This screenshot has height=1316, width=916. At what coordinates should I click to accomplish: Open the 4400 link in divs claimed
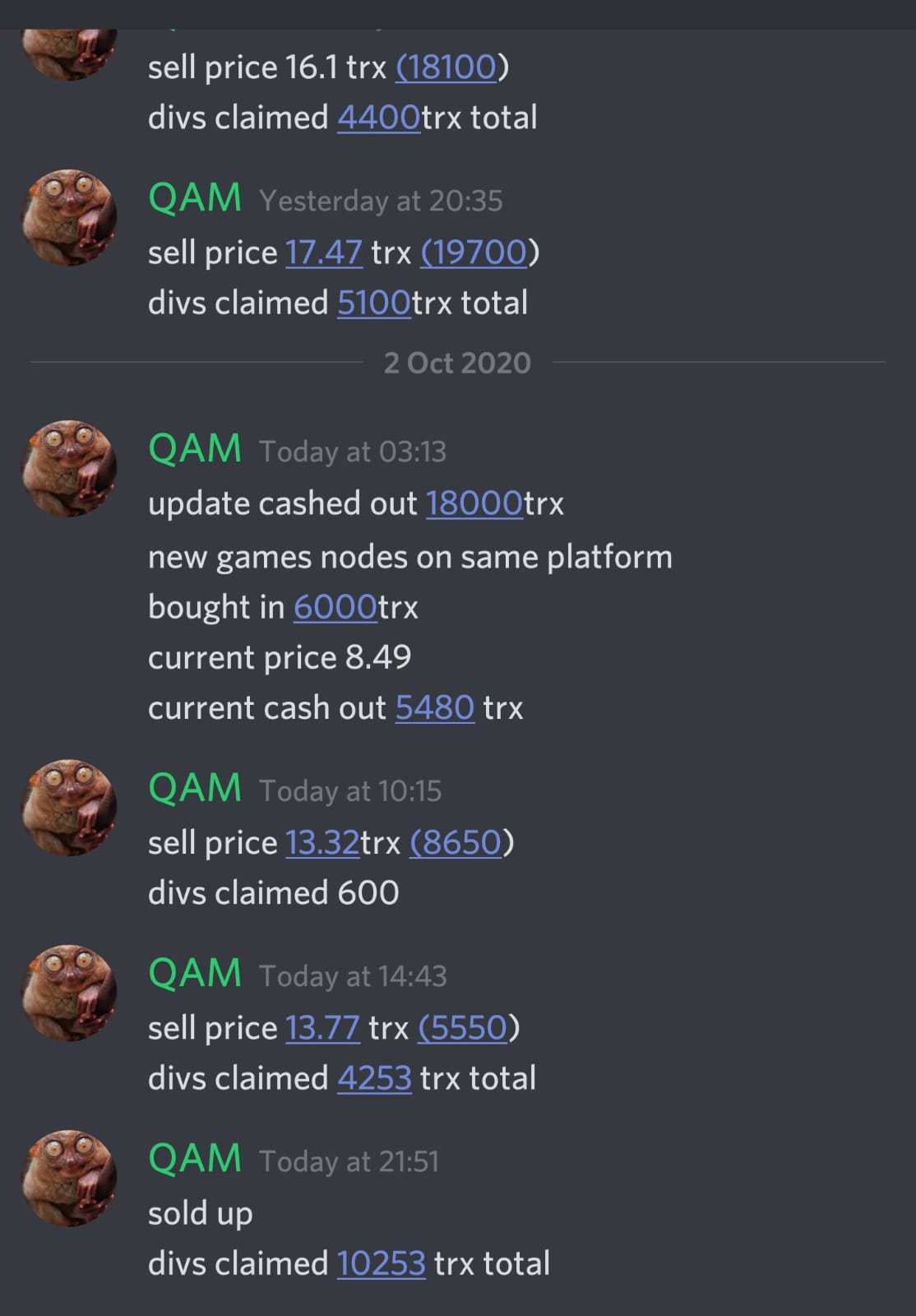378,118
